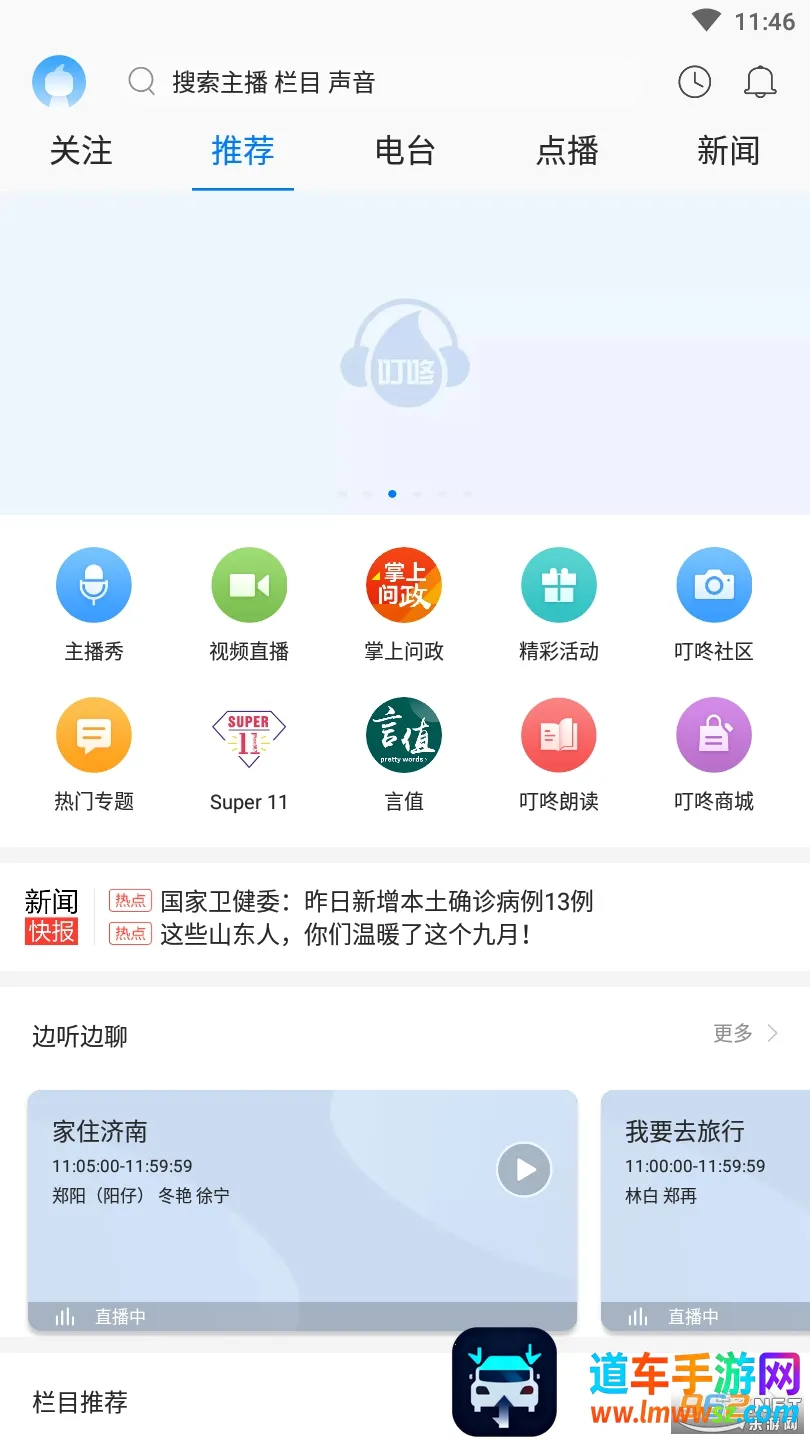Open the notifications bell
The image size is (810, 1440).
pos(760,82)
